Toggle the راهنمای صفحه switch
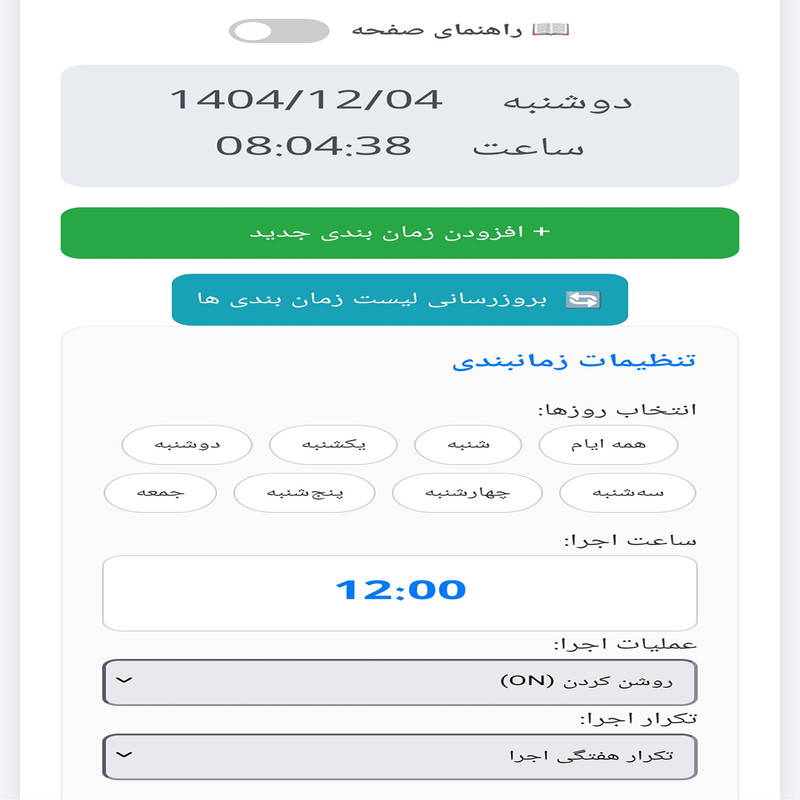This screenshot has width=800, height=800. [x=278, y=31]
